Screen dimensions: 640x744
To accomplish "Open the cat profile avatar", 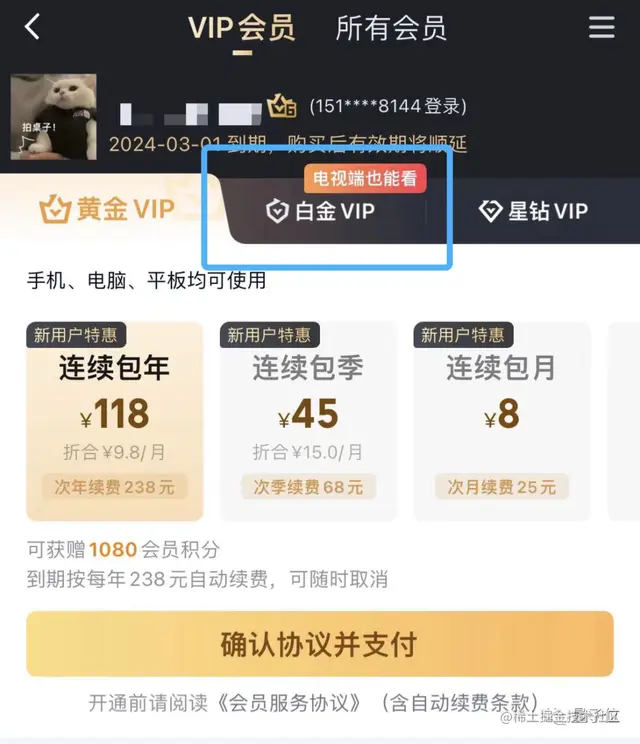I will [x=54, y=117].
